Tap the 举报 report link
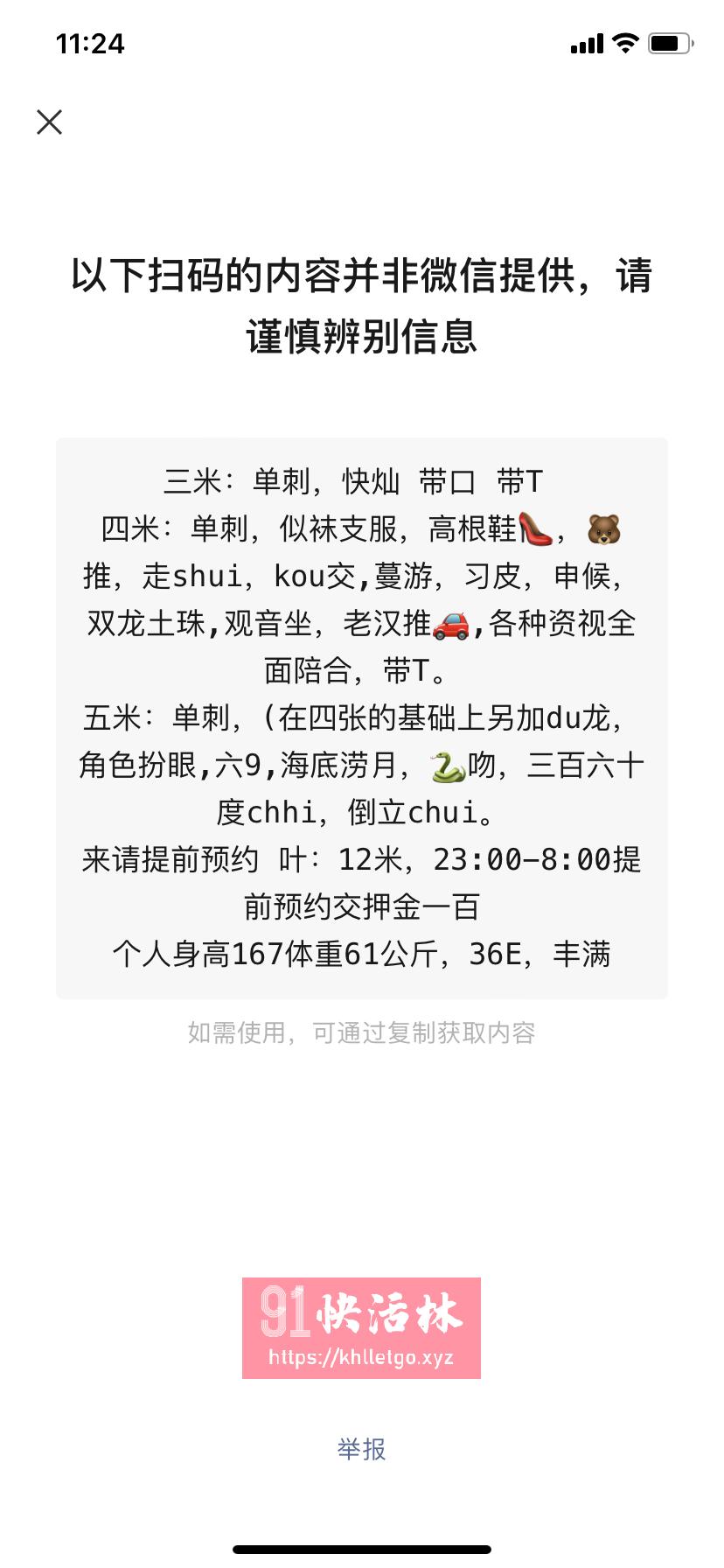The height and width of the screenshot is (1568, 724). 362,1448
